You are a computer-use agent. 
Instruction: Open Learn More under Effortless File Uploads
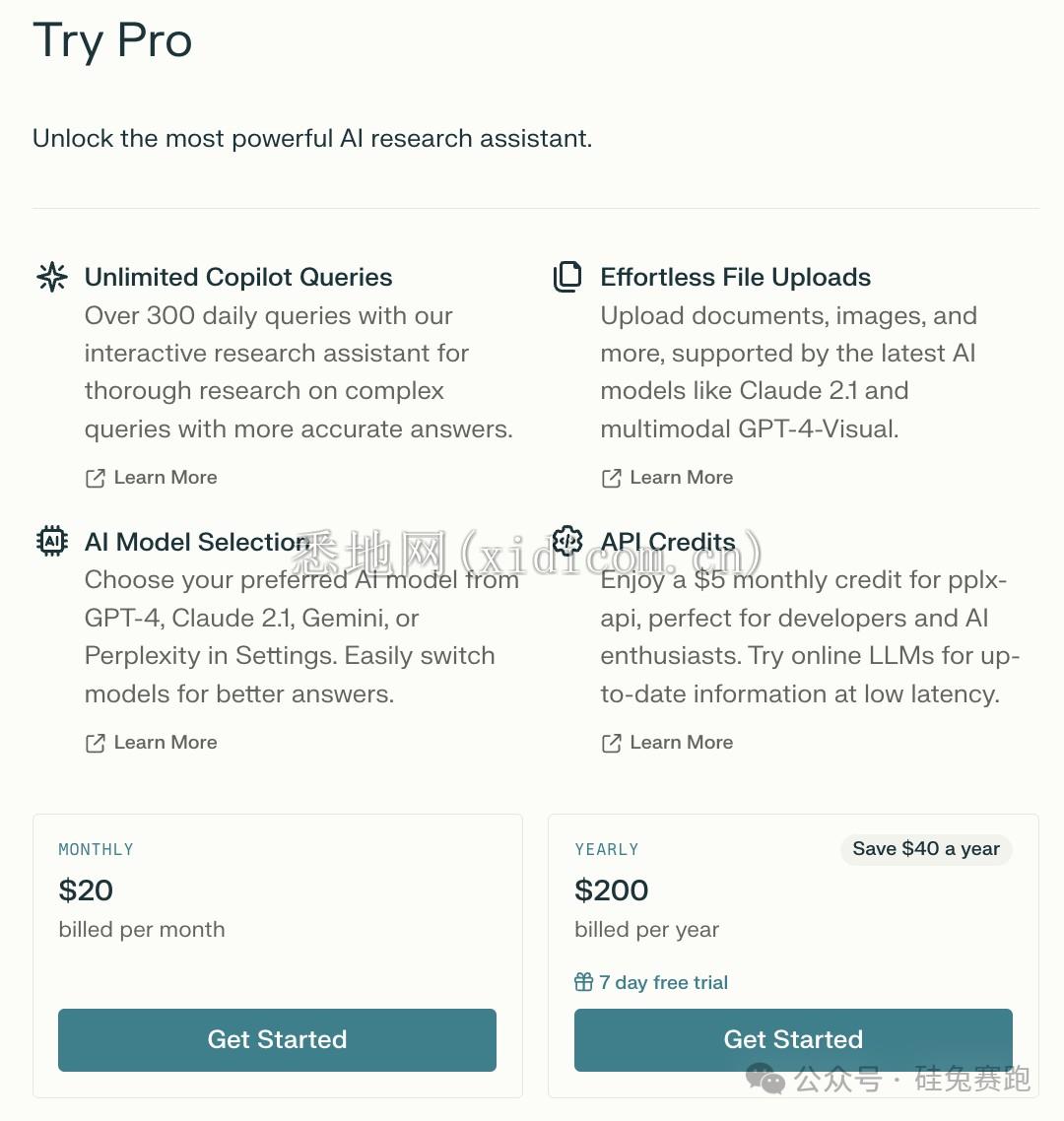[x=668, y=478]
